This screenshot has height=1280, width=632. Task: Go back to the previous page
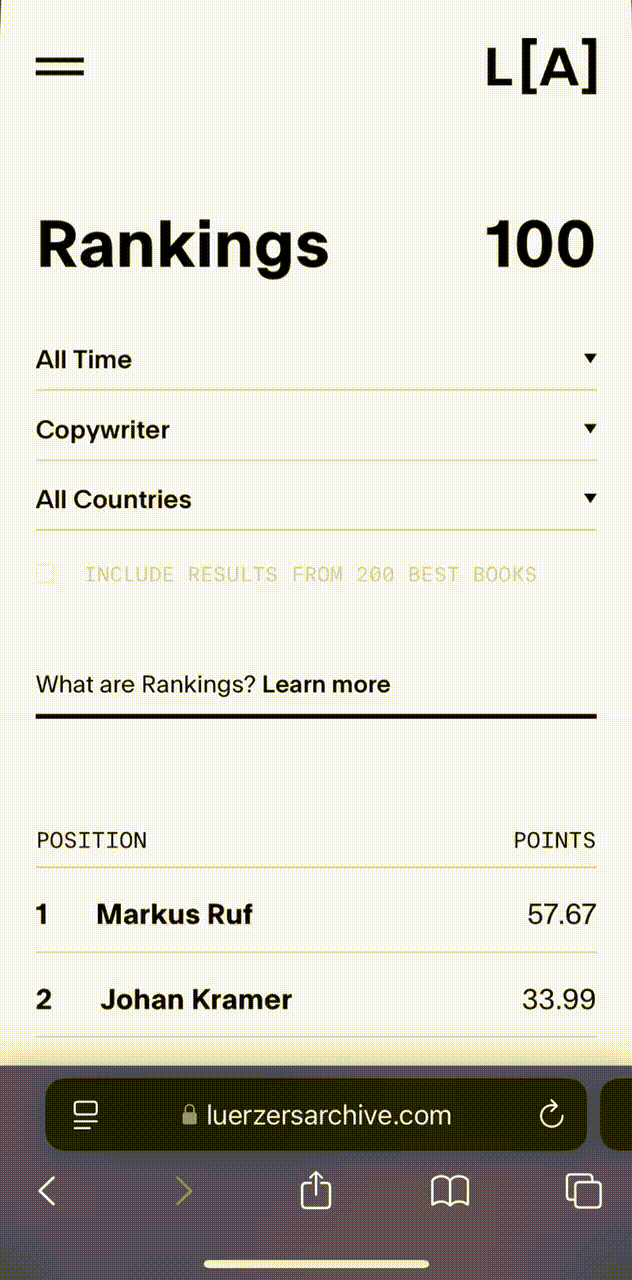(x=46, y=1191)
